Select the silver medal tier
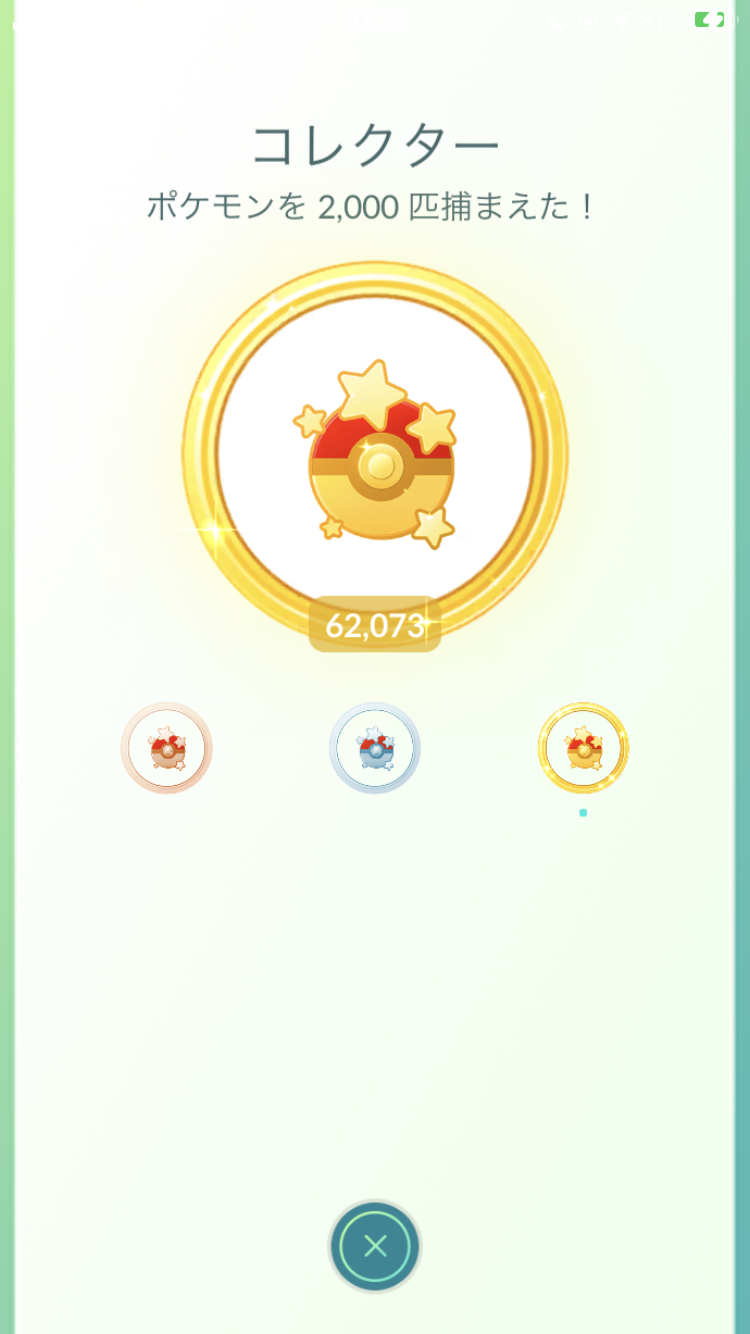Viewport: 750px width, 1334px height. [375, 748]
